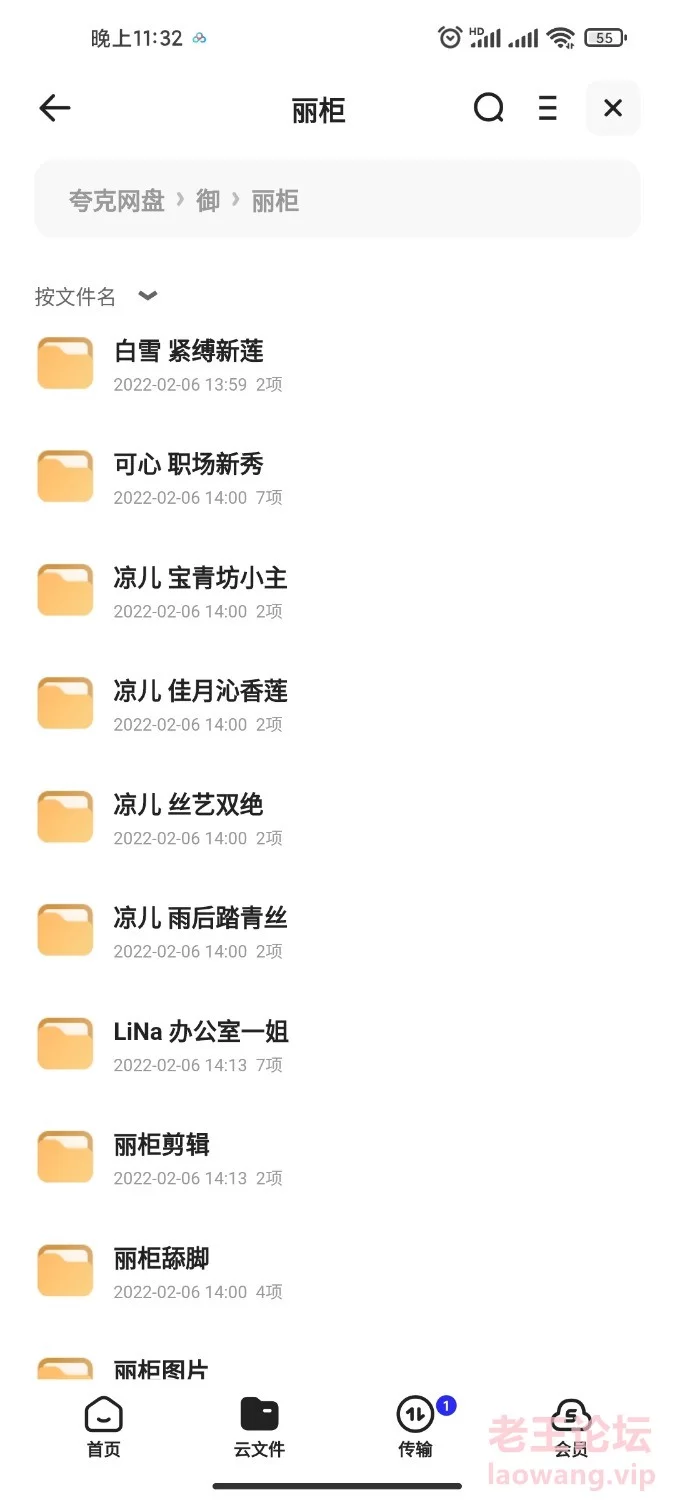Go back using the top-left arrow
This screenshot has height=1500, width=675.
55,108
